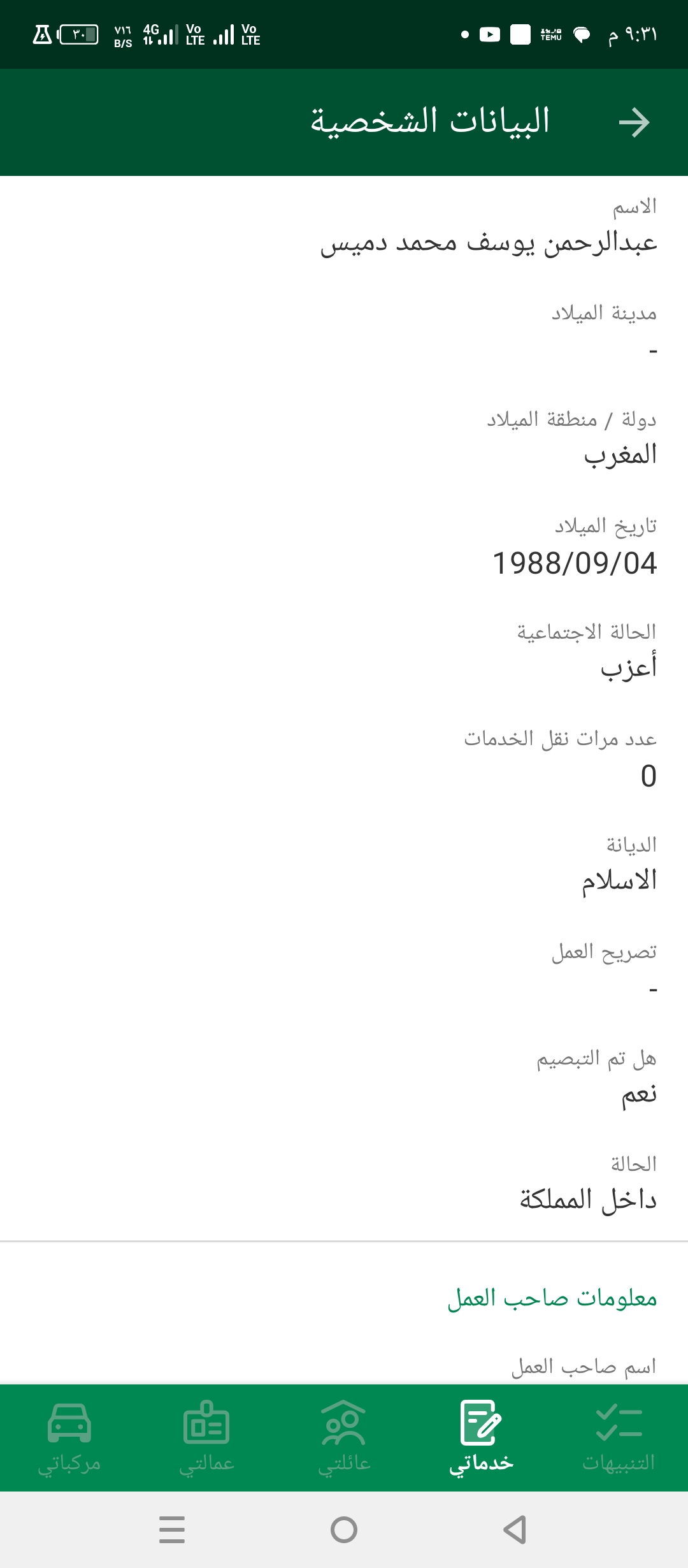Screen dimensions: 688x1568
Task: Switch to the عائلتي tab
Action: point(344,1438)
